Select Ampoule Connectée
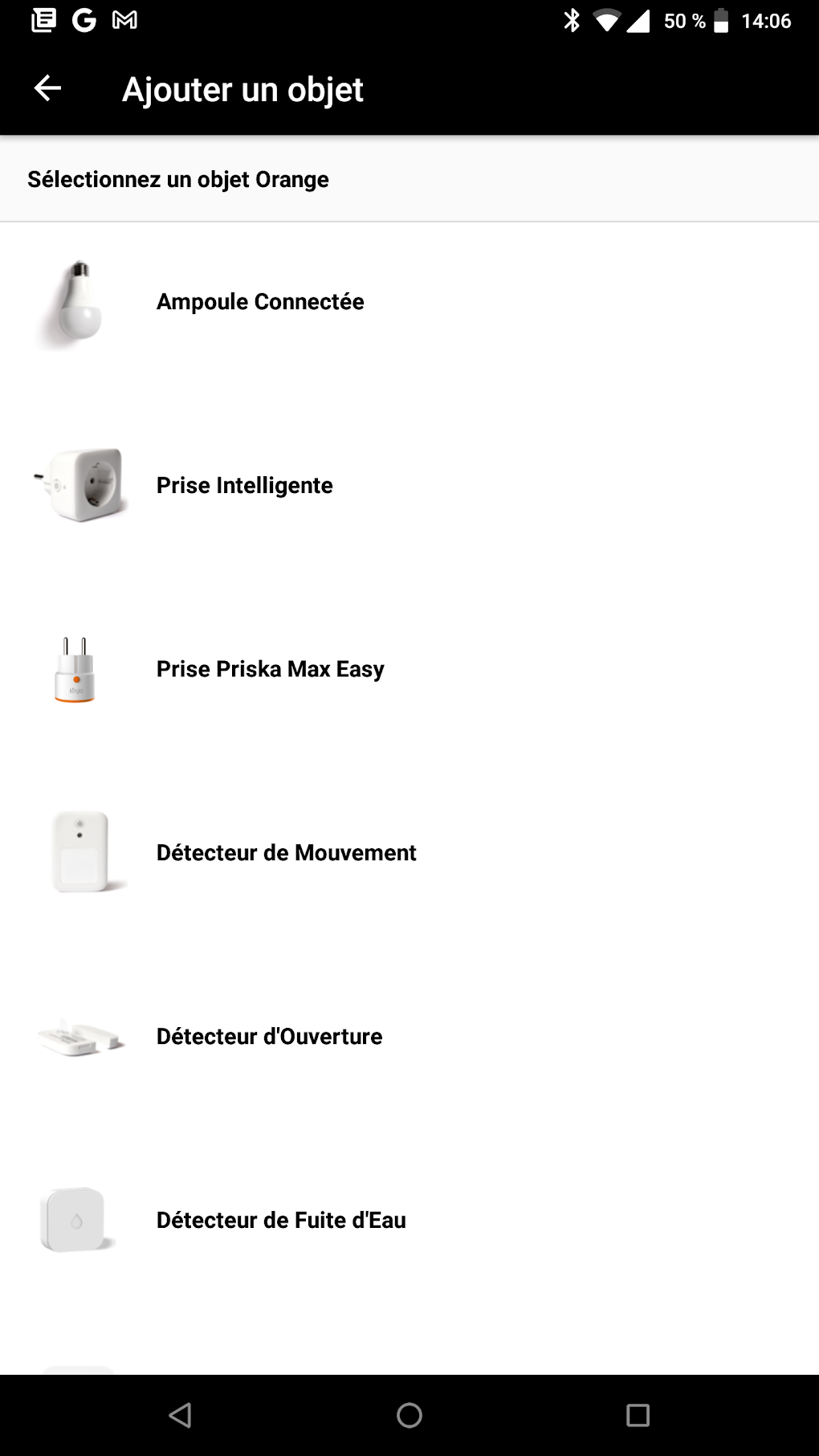Image resolution: width=819 pixels, height=1456 pixels. (x=259, y=302)
